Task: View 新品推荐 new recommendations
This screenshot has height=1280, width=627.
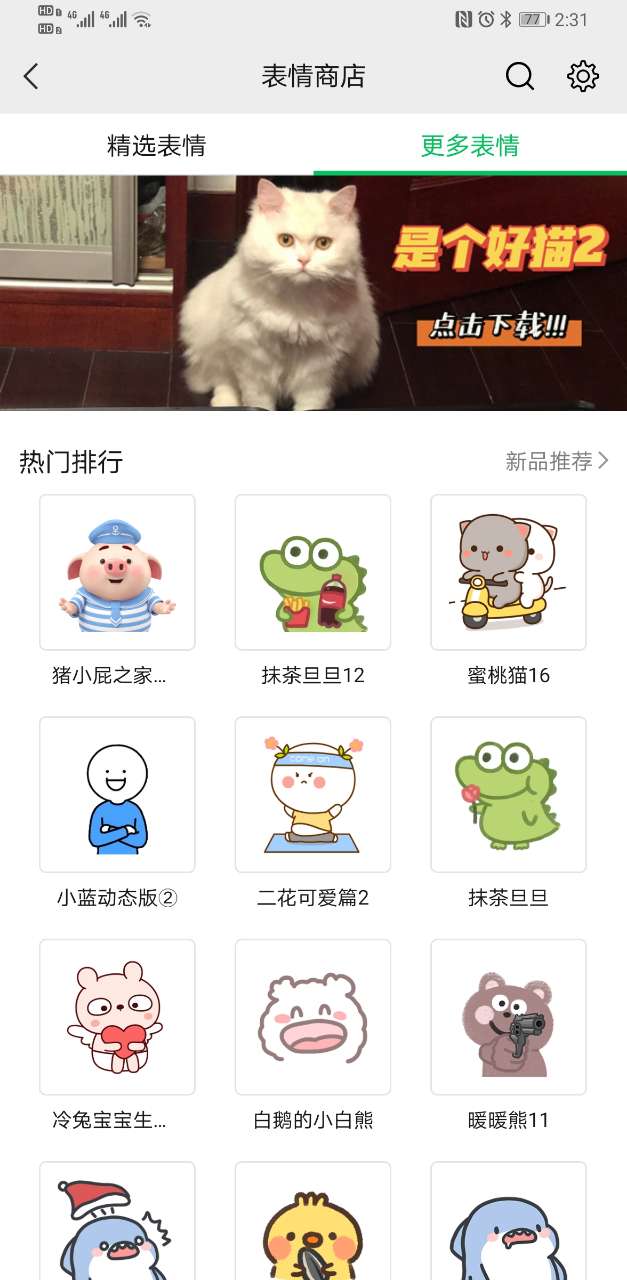Action: (556, 461)
